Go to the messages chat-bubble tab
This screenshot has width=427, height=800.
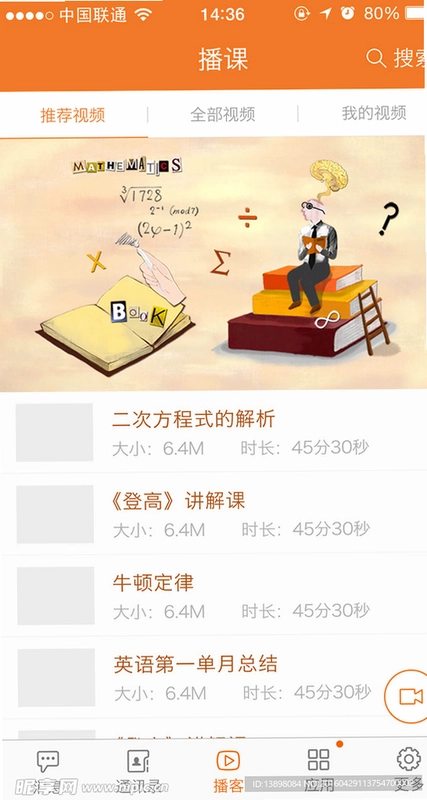(47, 769)
